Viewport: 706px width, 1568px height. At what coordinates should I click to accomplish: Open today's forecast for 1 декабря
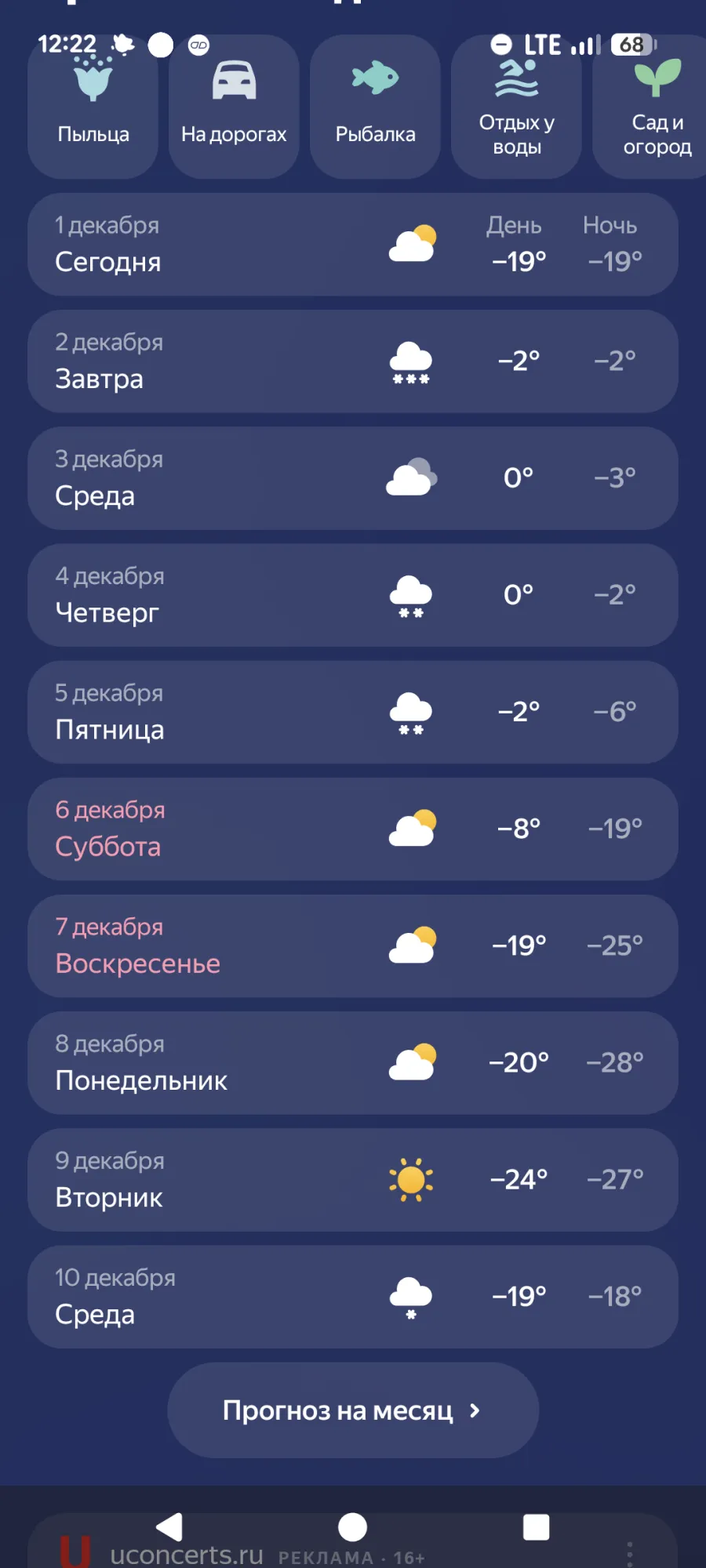pyautogui.click(x=353, y=245)
